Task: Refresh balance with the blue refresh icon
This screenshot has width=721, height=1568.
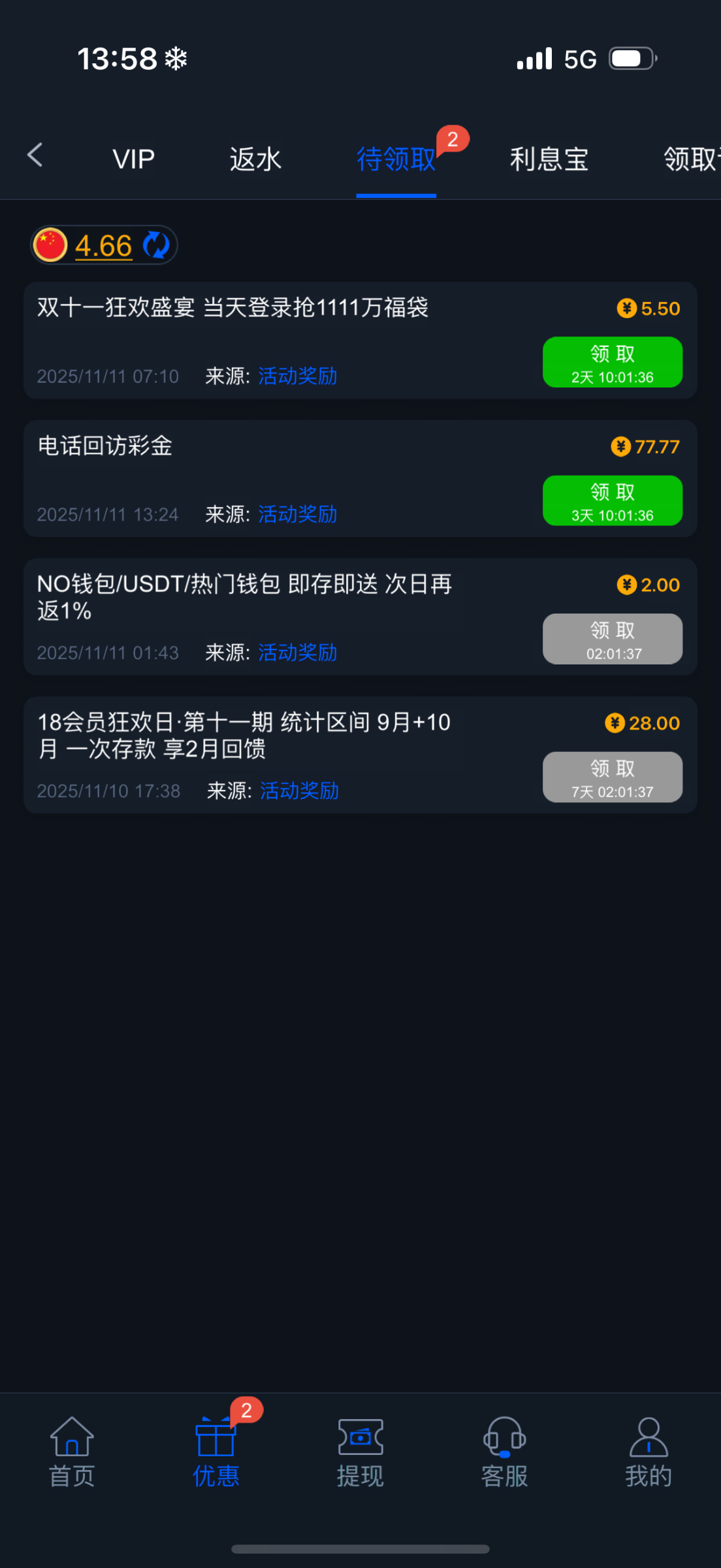Action: tap(155, 246)
